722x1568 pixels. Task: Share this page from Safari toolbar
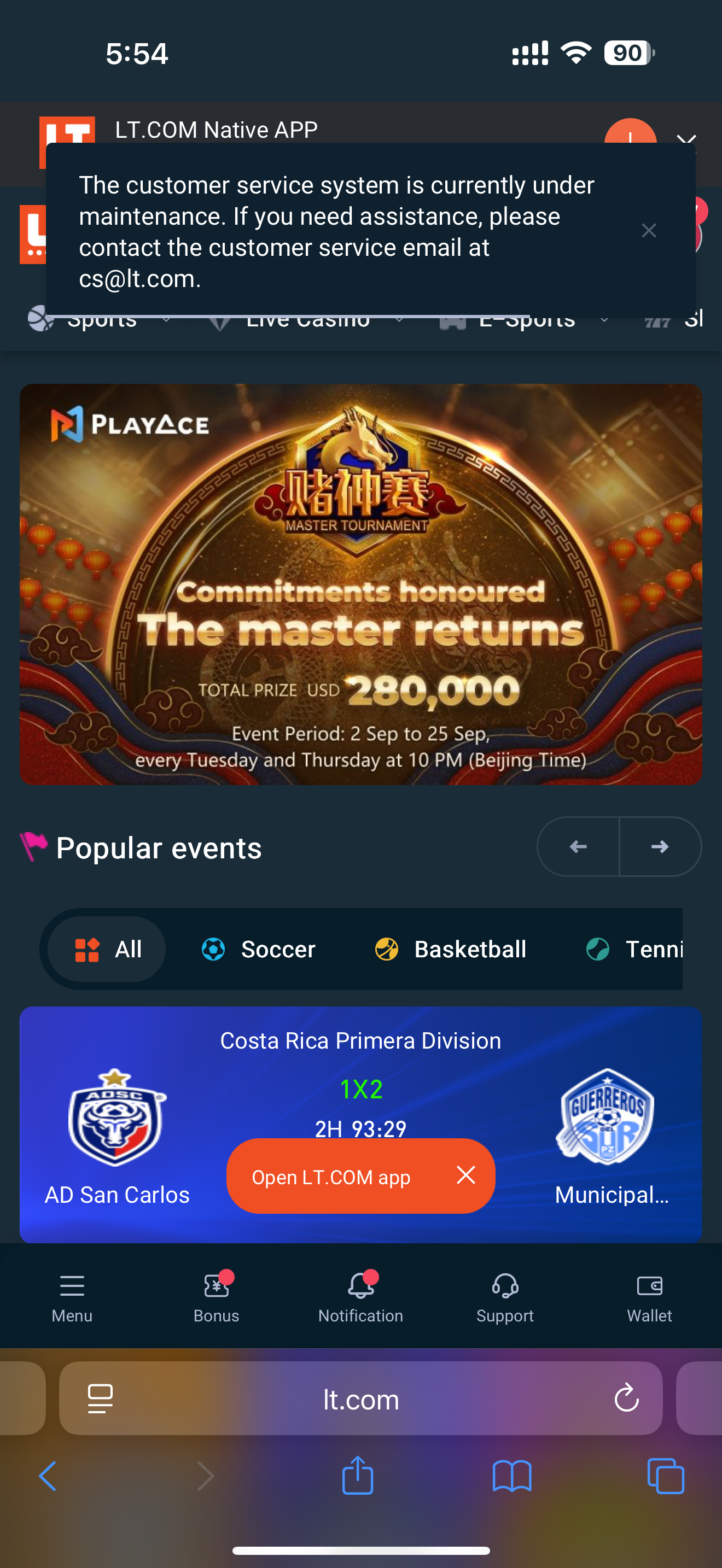pyautogui.click(x=357, y=1476)
